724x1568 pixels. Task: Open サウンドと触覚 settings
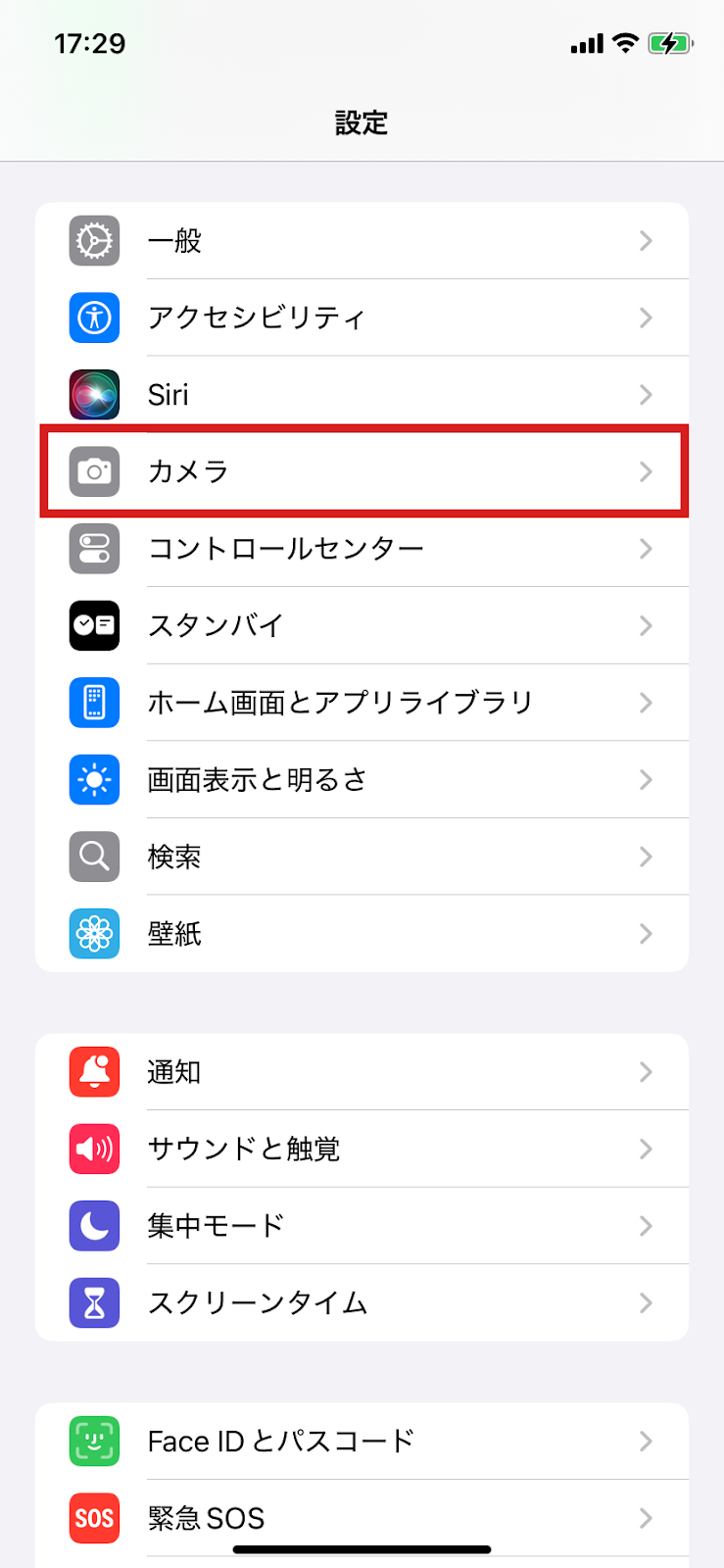click(362, 1149)
